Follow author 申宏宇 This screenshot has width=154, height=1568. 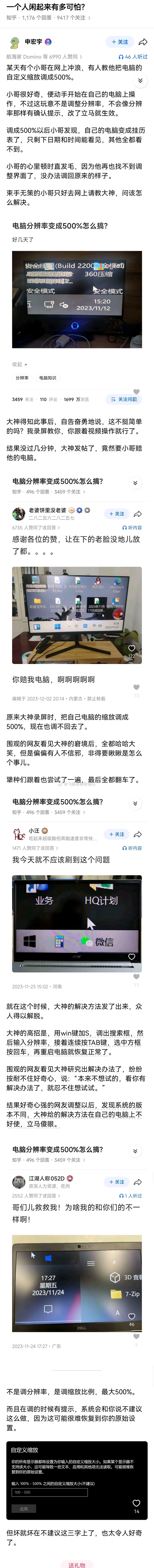click(119, 42)
